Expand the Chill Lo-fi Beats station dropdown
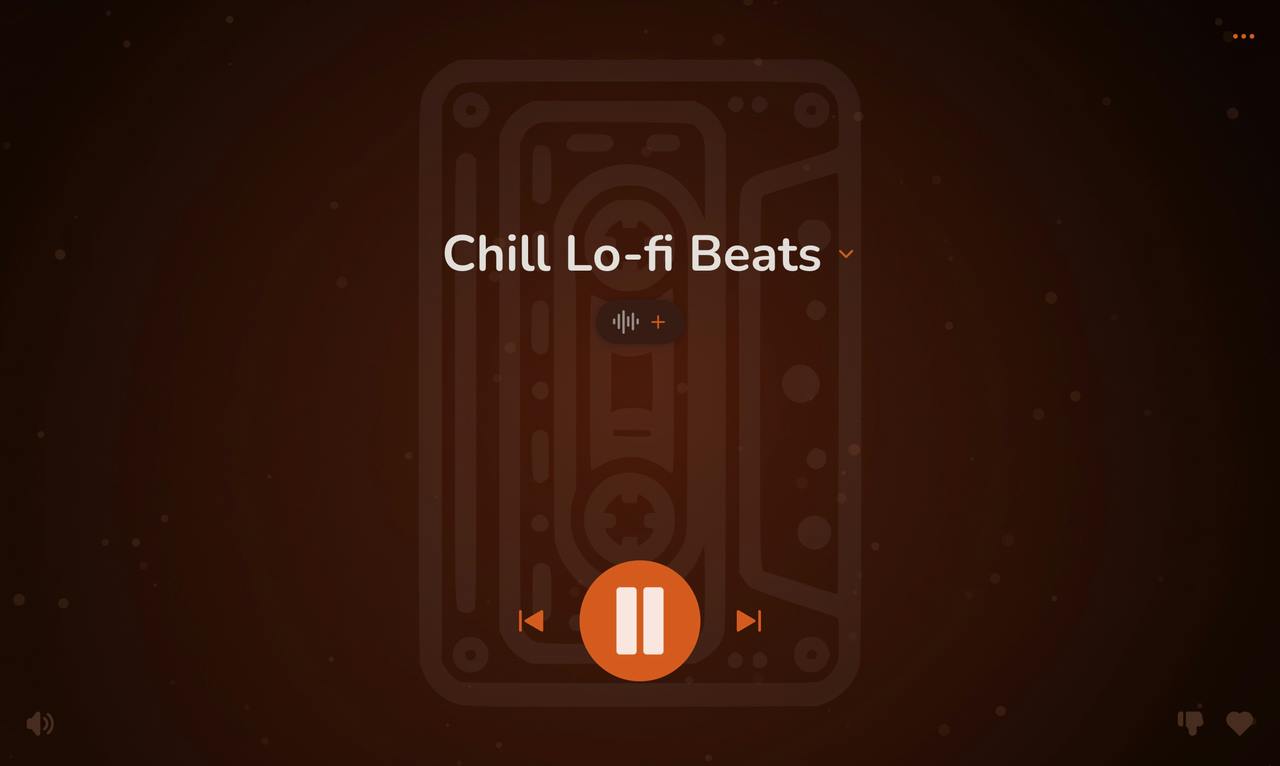Image resolution: width=1280 pixels, height=766 pixels. [x=846, y=254]
